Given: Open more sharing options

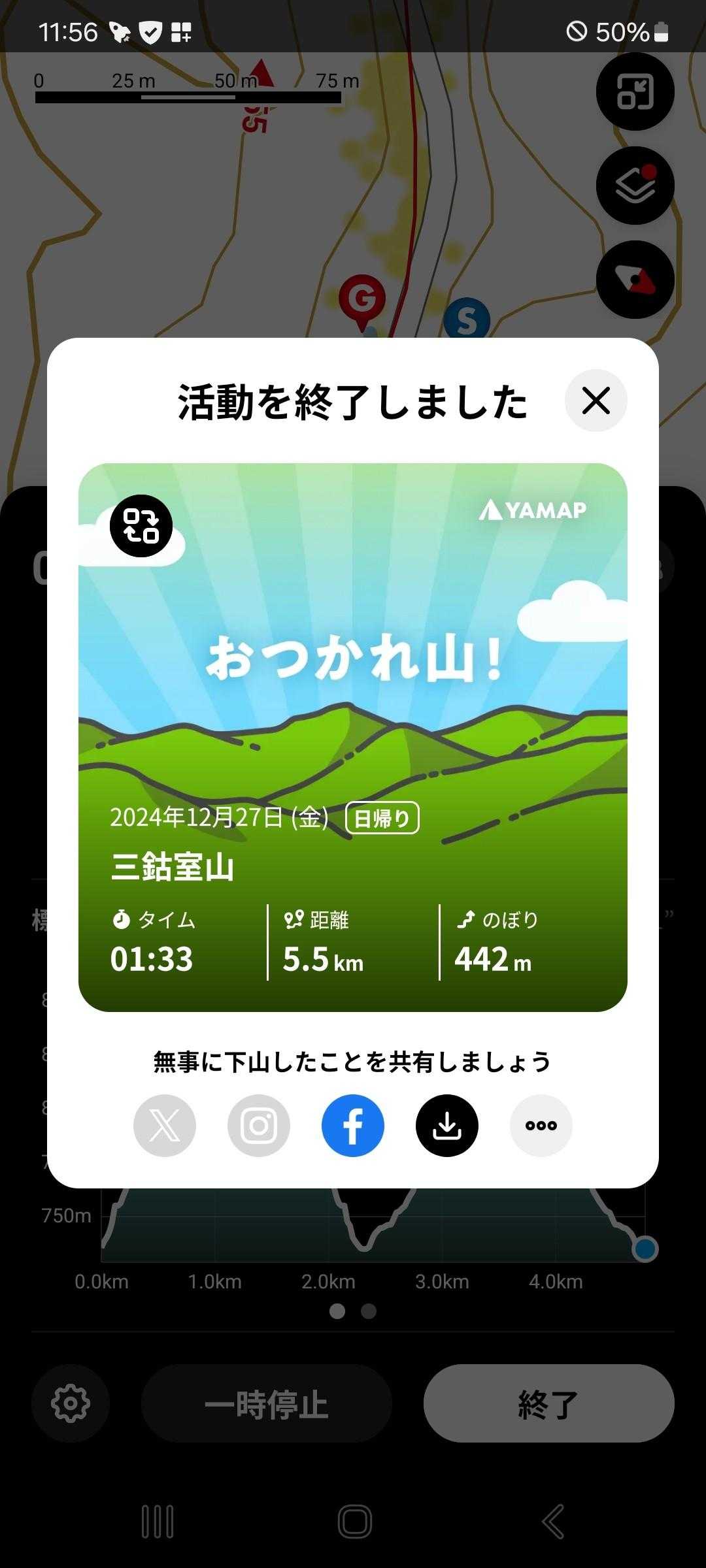Looking at the screenshot, I should [541, 1125].
